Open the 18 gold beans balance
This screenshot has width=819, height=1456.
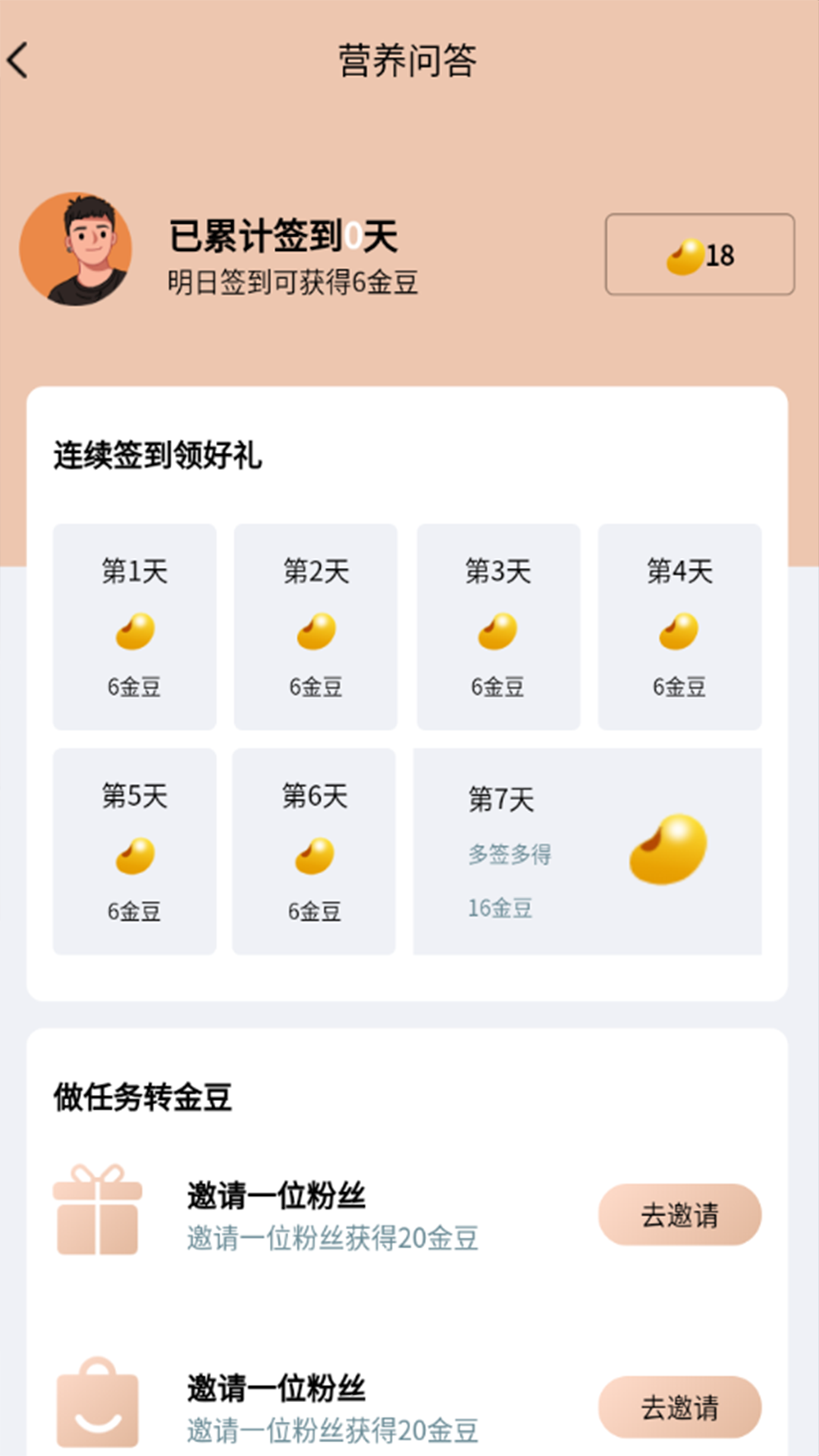[699, 254]
